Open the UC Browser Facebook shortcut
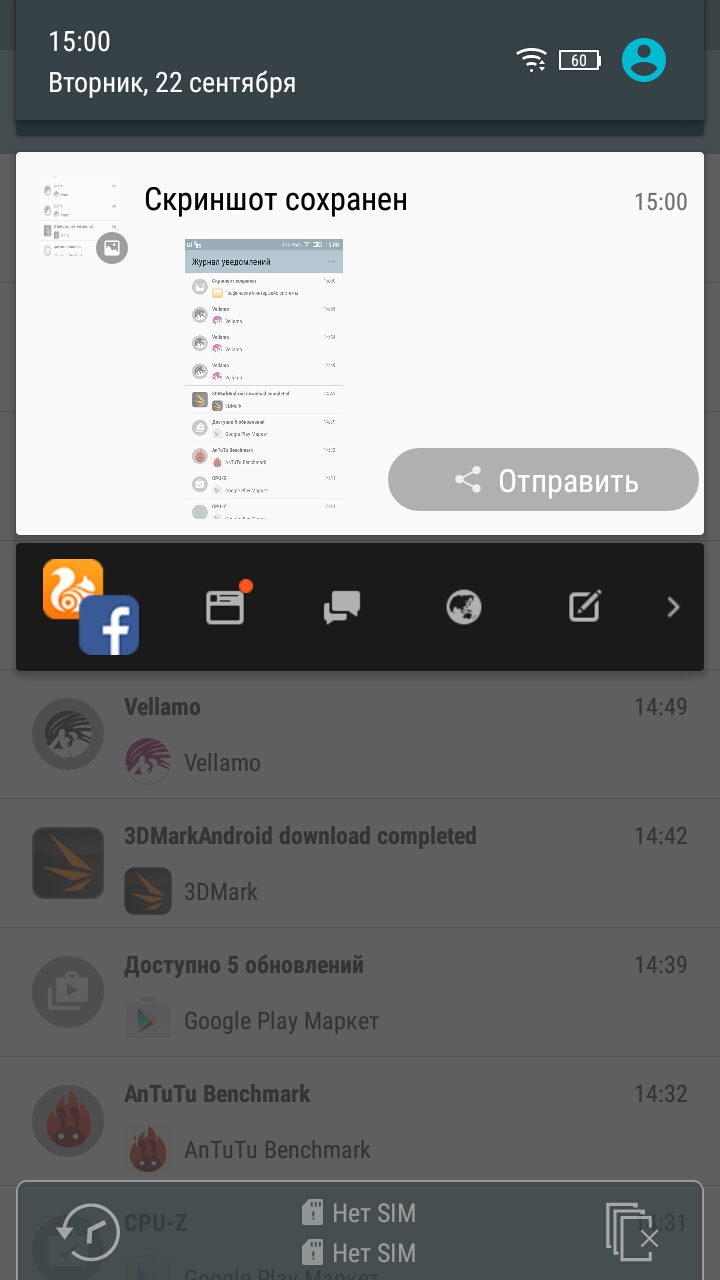This screenshot has height=1280, width=720. point(90,607)
